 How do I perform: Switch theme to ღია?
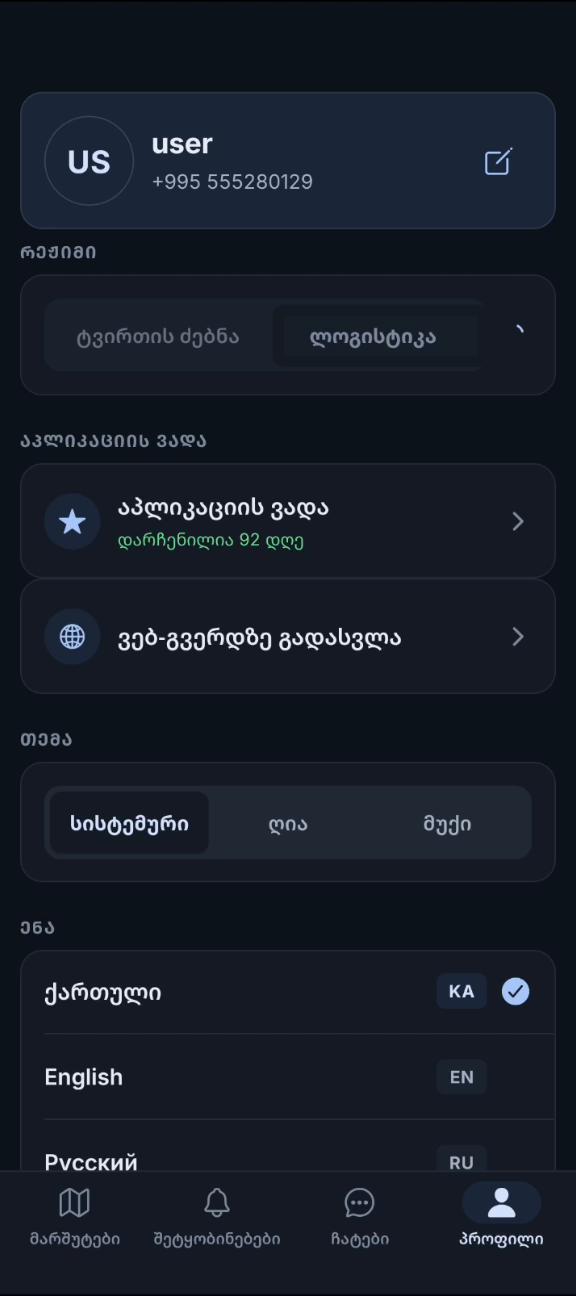click(x=288, y=824)
